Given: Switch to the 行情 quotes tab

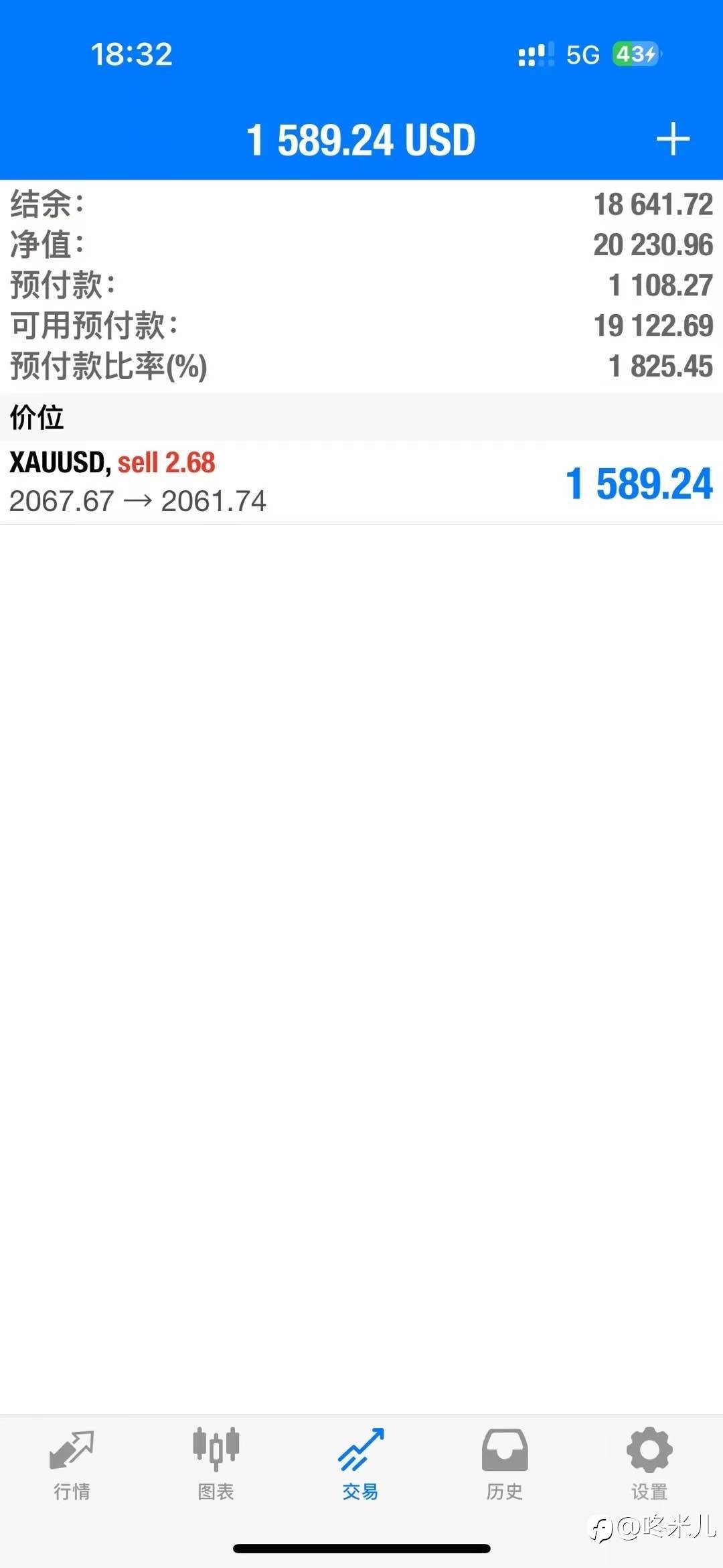Looking at the screenshot, I should click(x=72, y=1465).
